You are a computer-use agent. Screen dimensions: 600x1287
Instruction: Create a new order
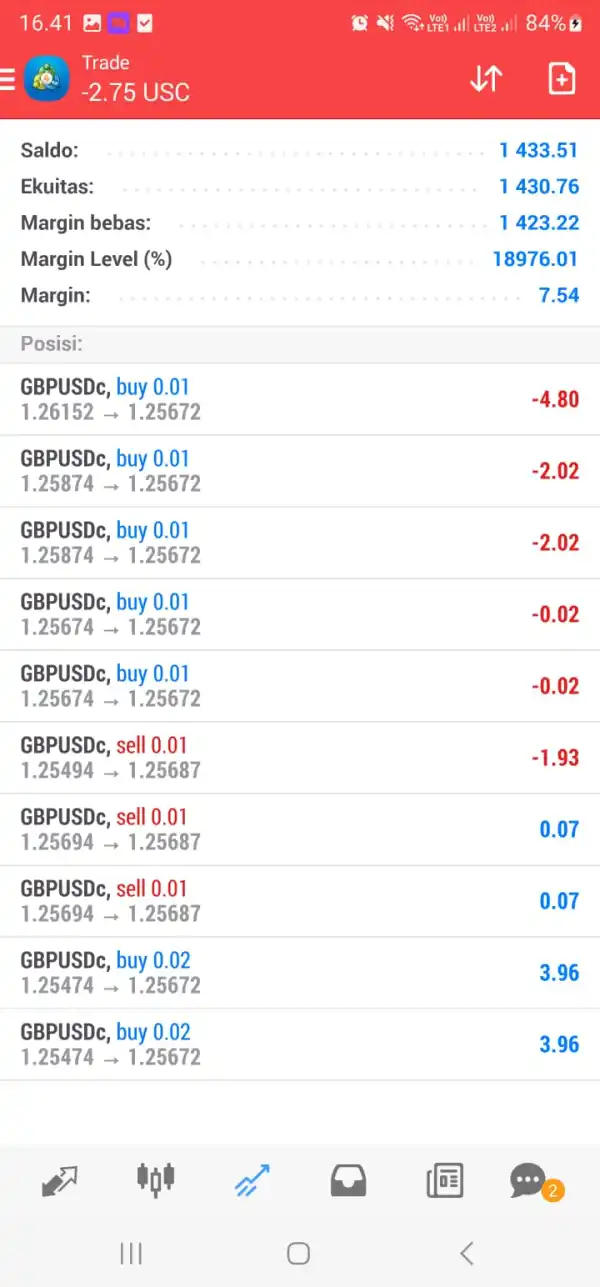[x=561, y=79]
